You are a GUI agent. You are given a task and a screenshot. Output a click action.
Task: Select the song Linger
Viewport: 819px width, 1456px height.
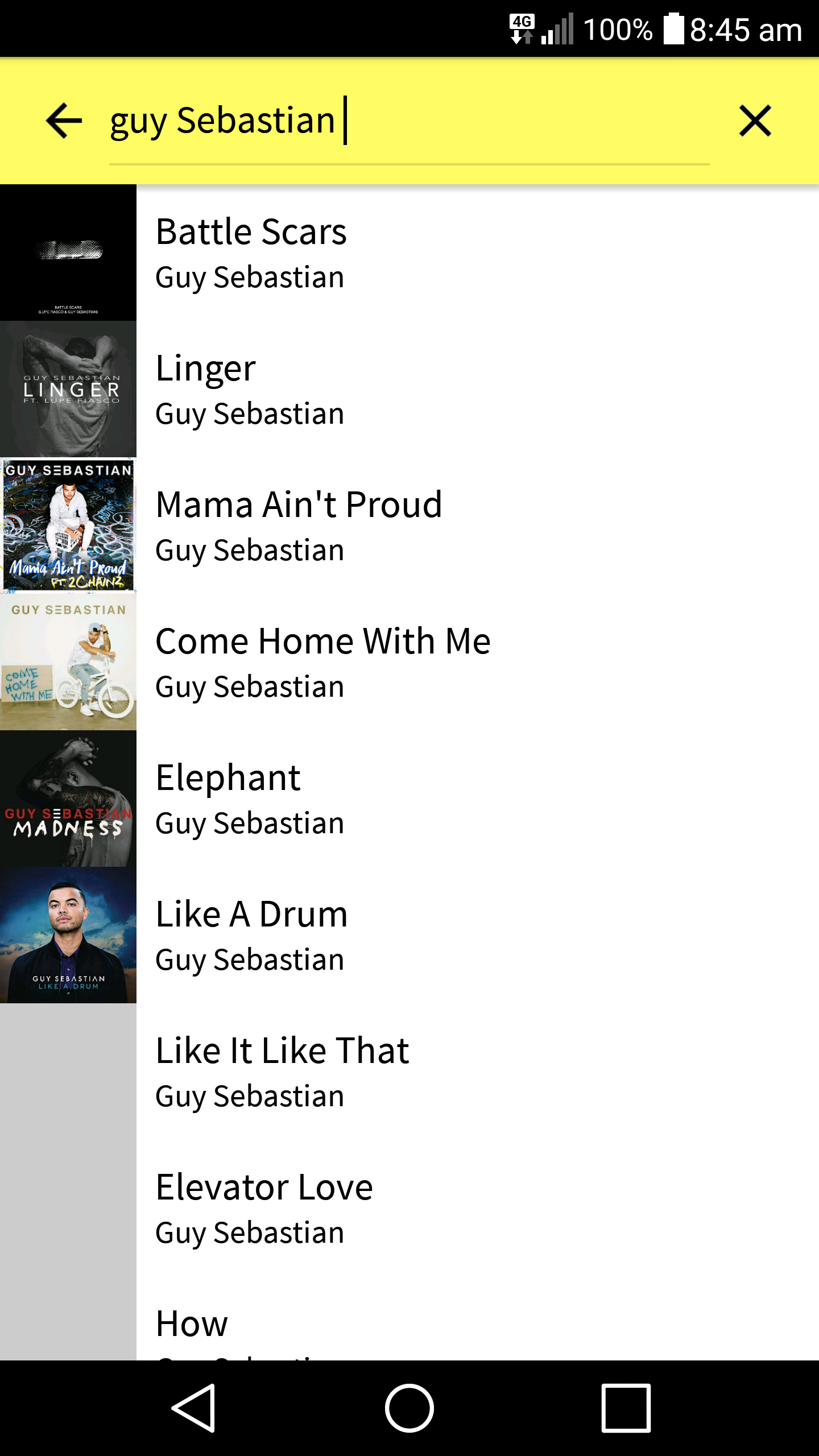coord(409,389)
